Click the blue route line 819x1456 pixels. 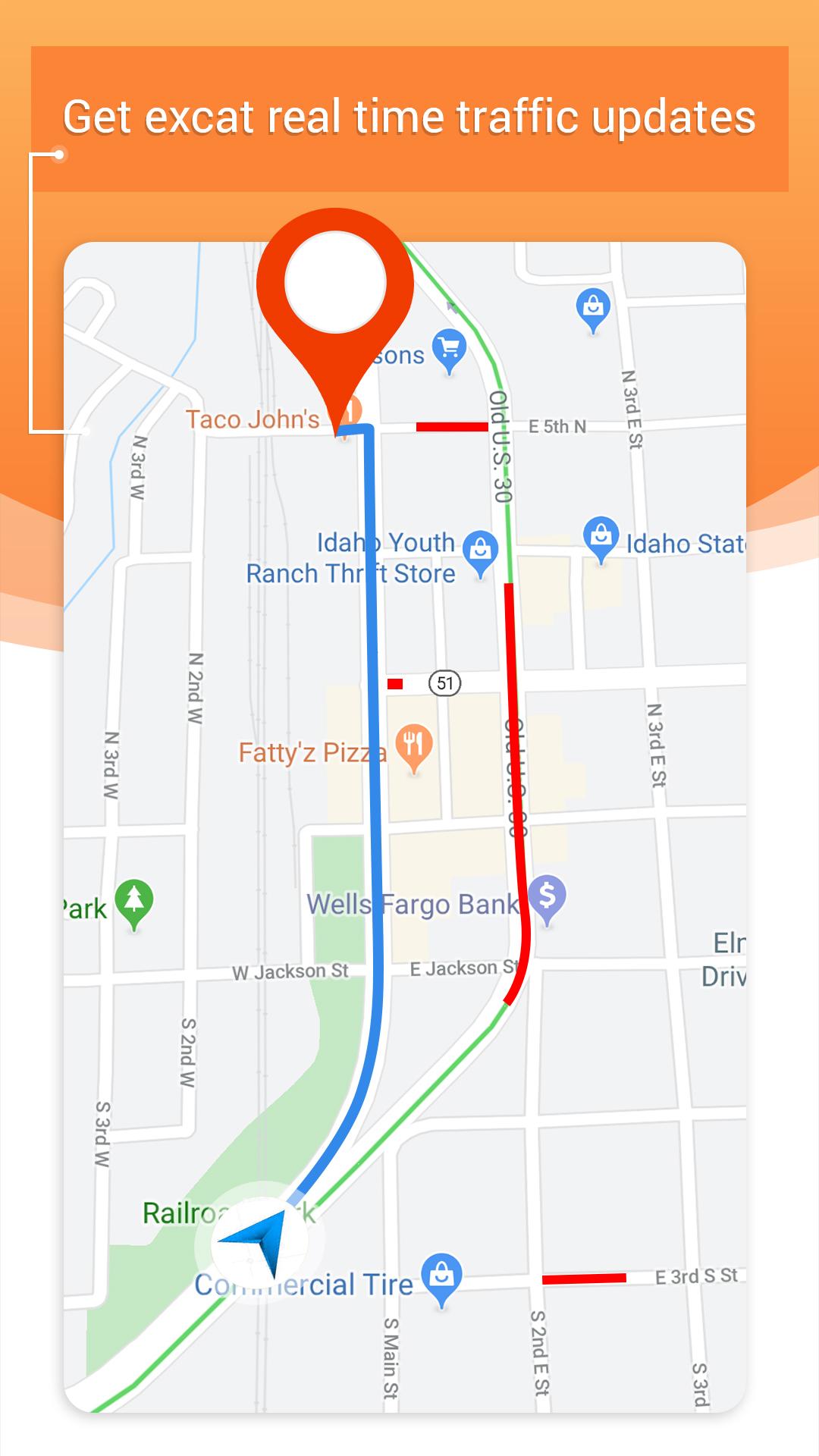point(371,758)
